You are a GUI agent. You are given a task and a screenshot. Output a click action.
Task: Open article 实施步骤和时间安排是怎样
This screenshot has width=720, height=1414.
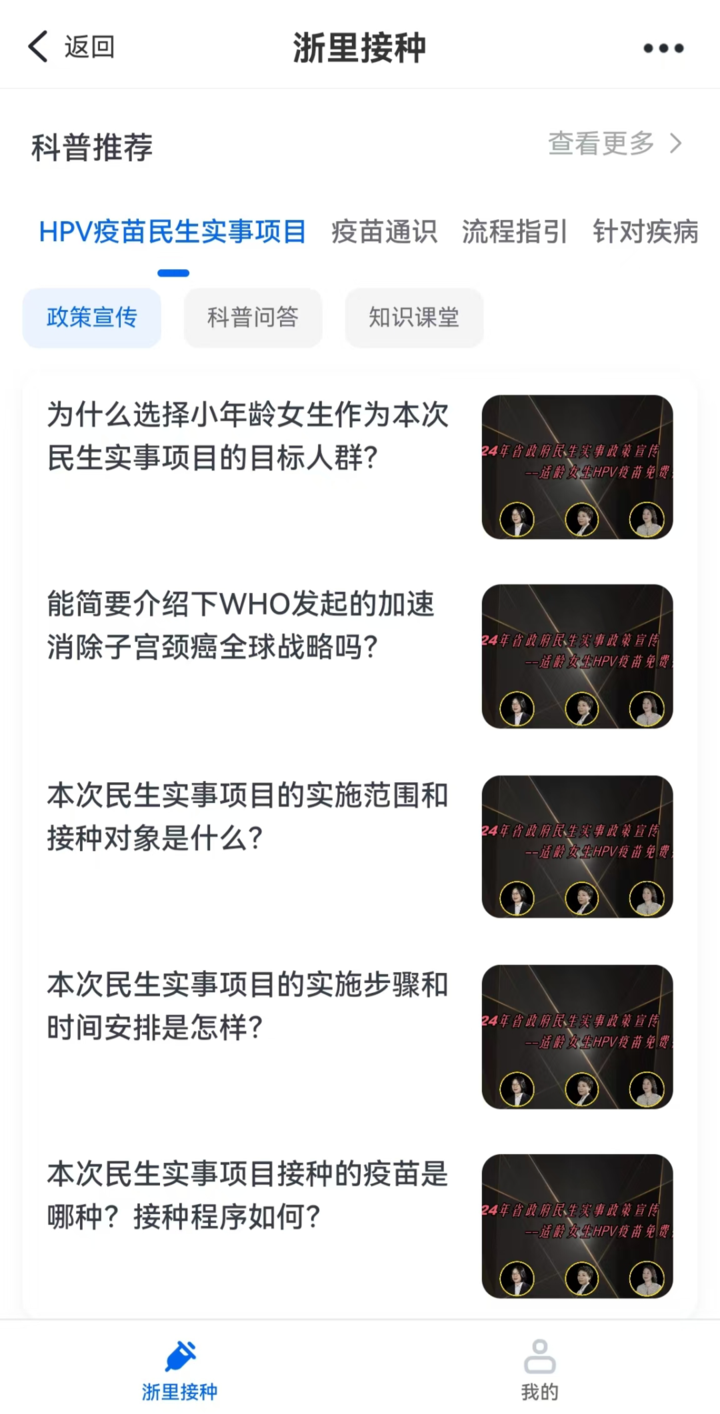[x=248, y=1006]
